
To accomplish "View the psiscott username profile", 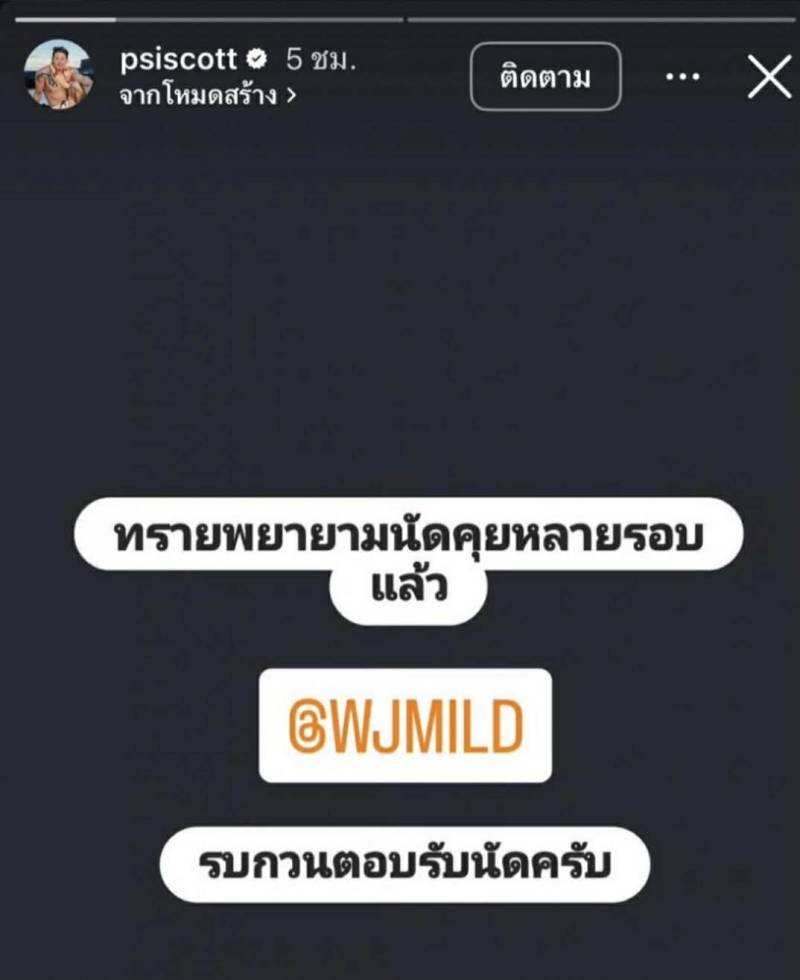I will tap(178, 59).
